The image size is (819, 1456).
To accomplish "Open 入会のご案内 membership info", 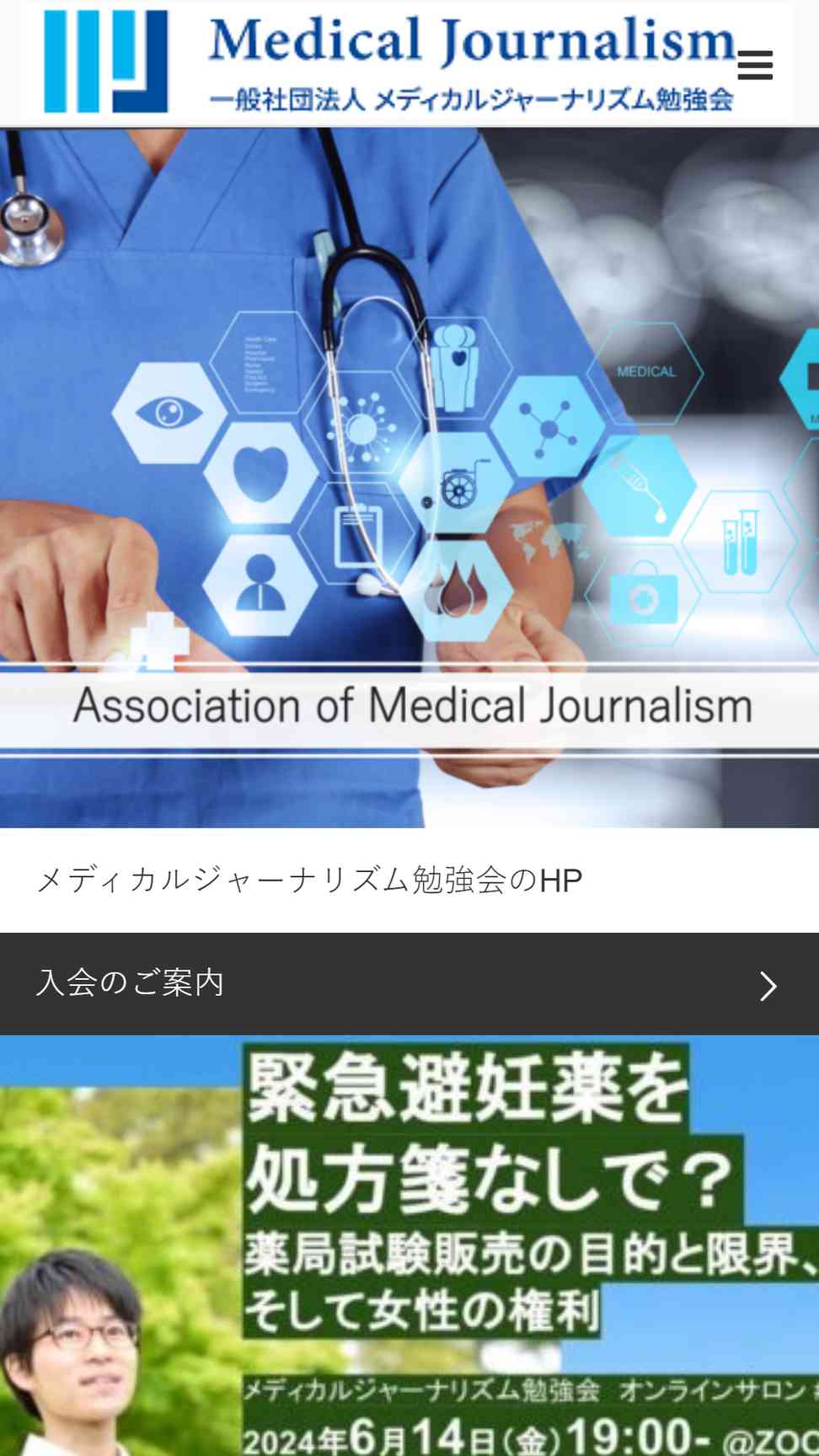I will pos(409,983).
